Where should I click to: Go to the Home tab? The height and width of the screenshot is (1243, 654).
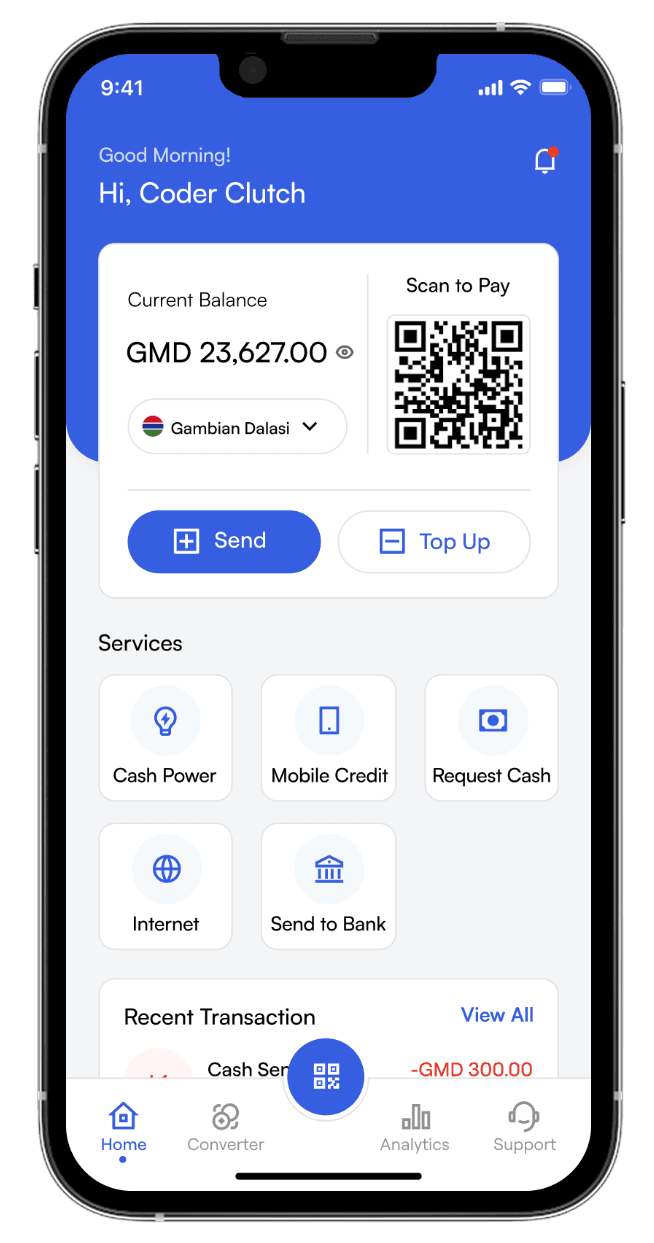coord(123,1127)
